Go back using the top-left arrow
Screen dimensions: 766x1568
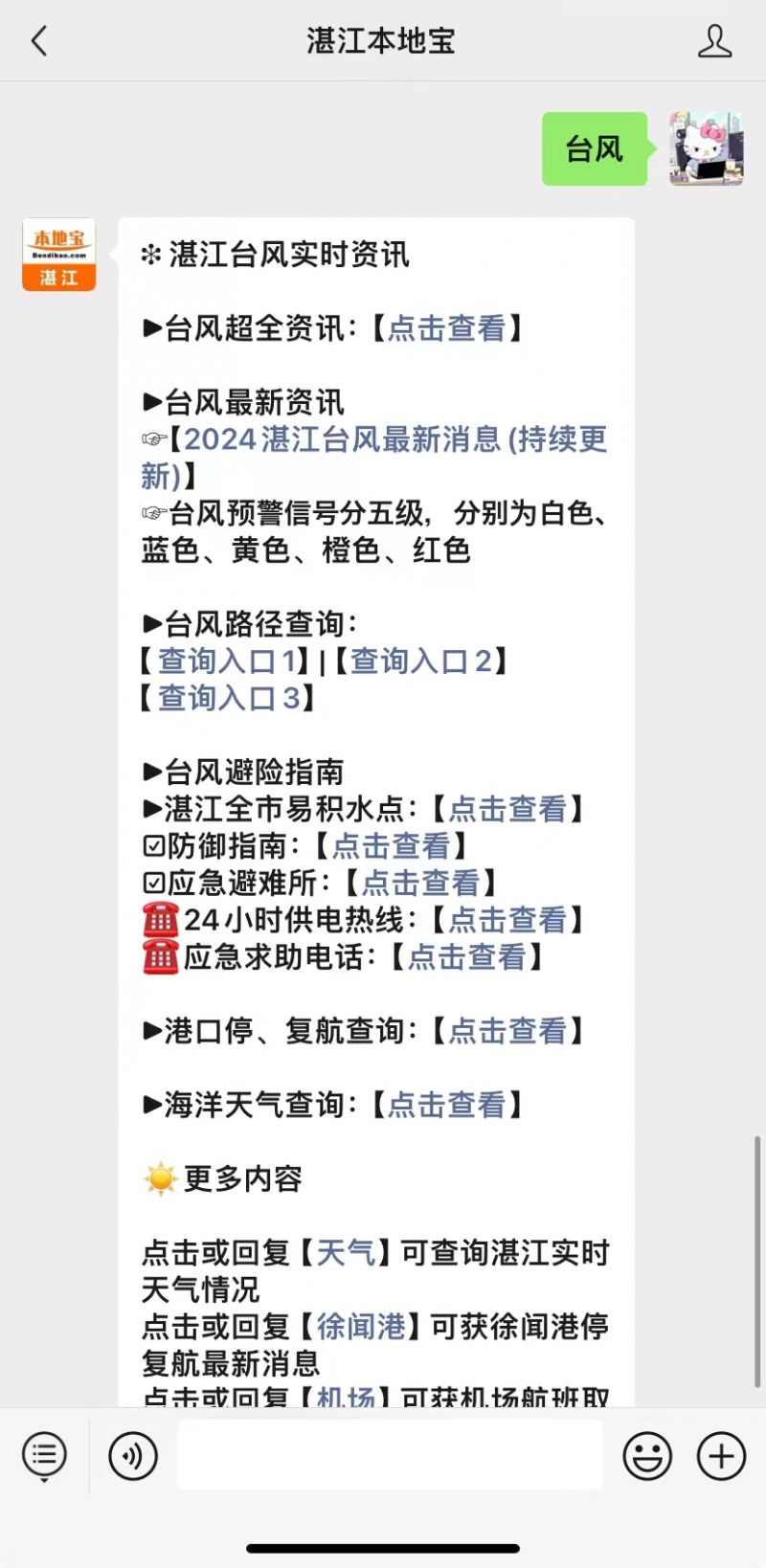point(39,41)
